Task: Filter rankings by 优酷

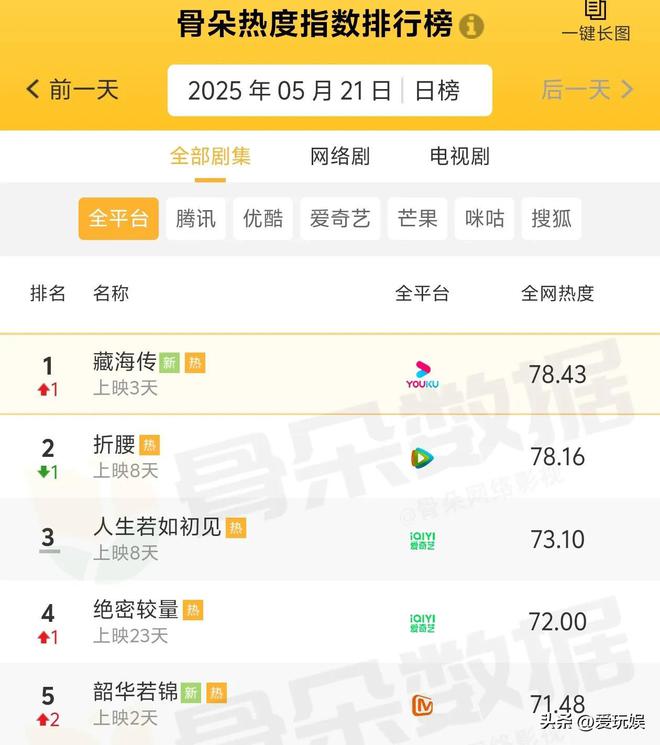Action: [x=263, y=219]
